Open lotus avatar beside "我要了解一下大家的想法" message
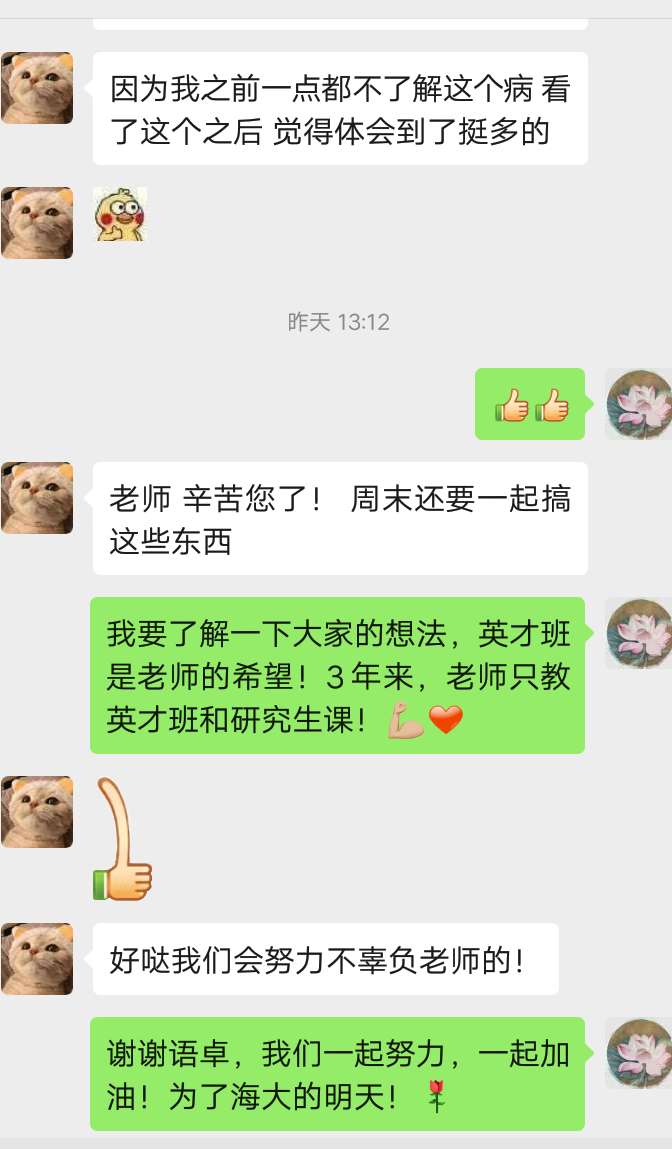Image resolution: width=672 pixels, height=1149 pixels. (640, 634)
